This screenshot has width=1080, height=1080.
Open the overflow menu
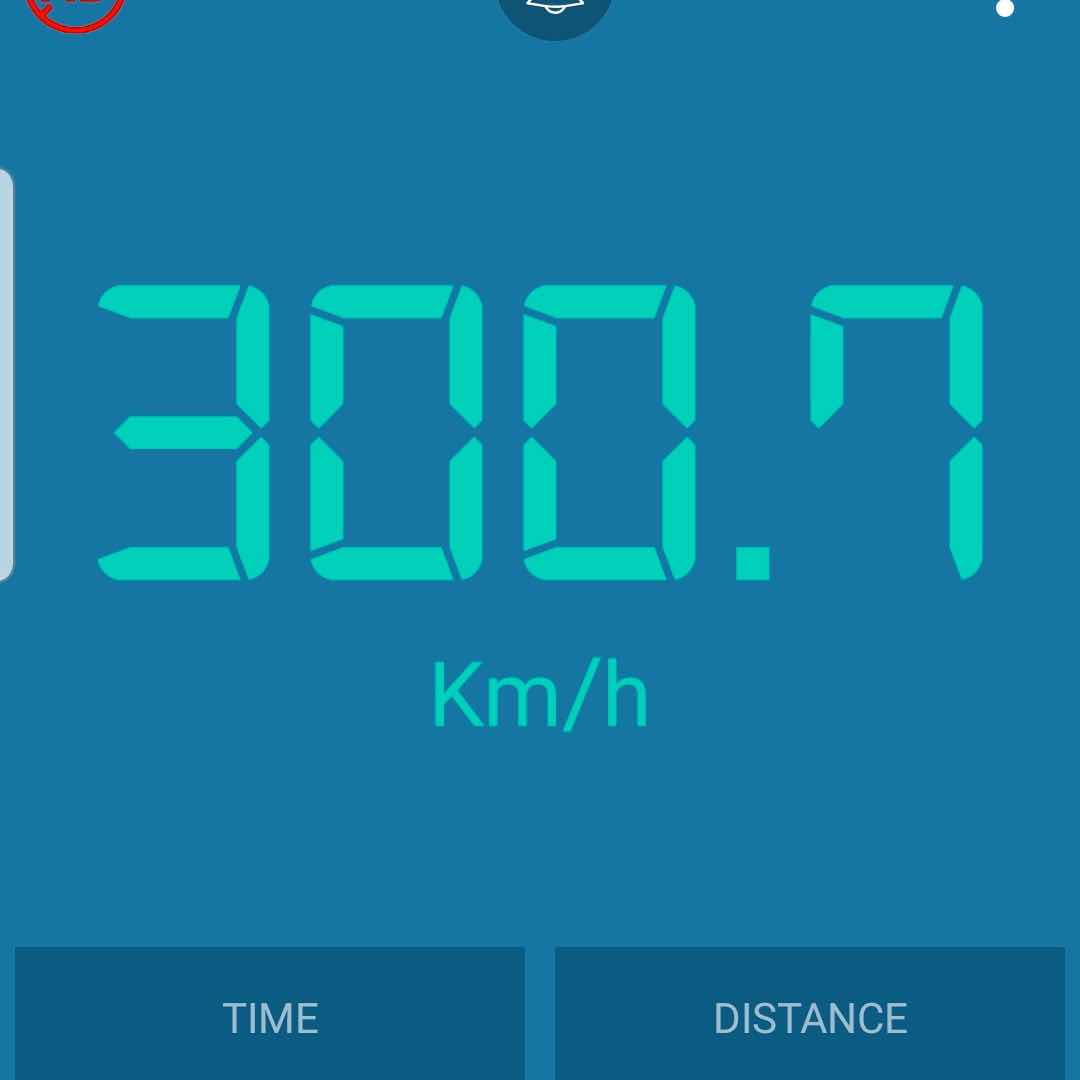1005,10
